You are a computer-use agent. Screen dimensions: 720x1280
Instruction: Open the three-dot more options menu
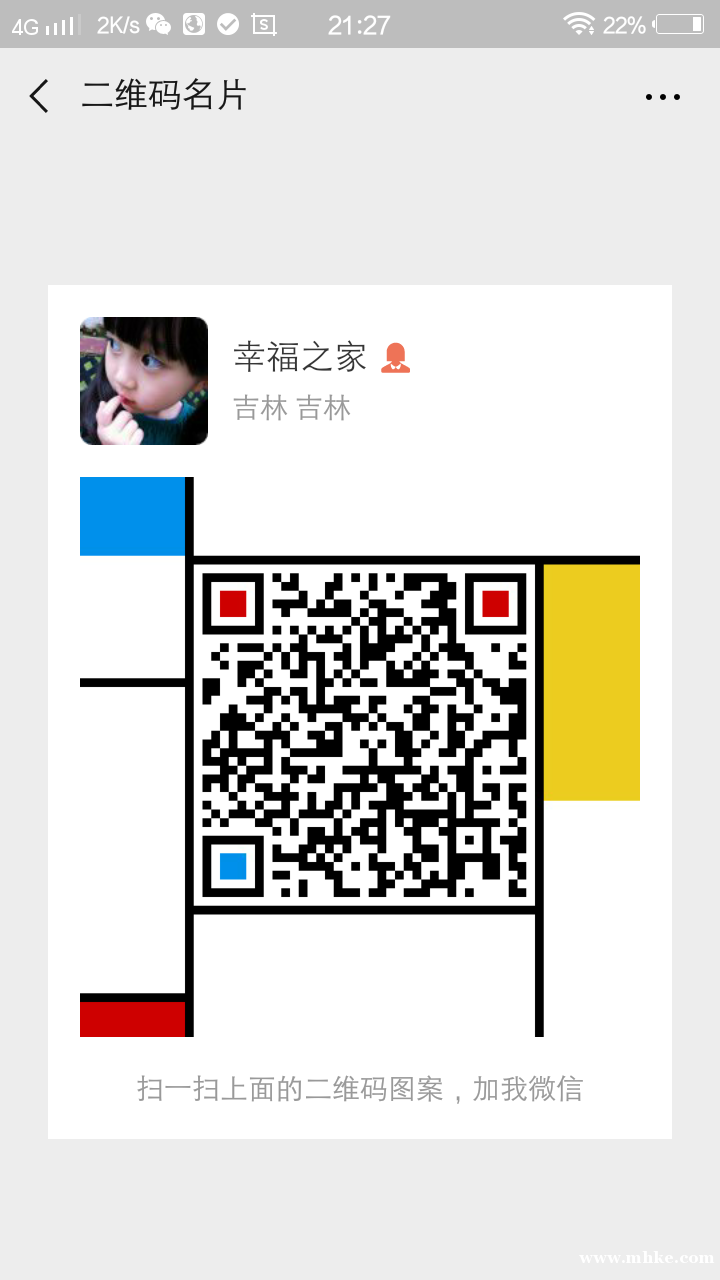pyautogui.click(x=662, y=97)
